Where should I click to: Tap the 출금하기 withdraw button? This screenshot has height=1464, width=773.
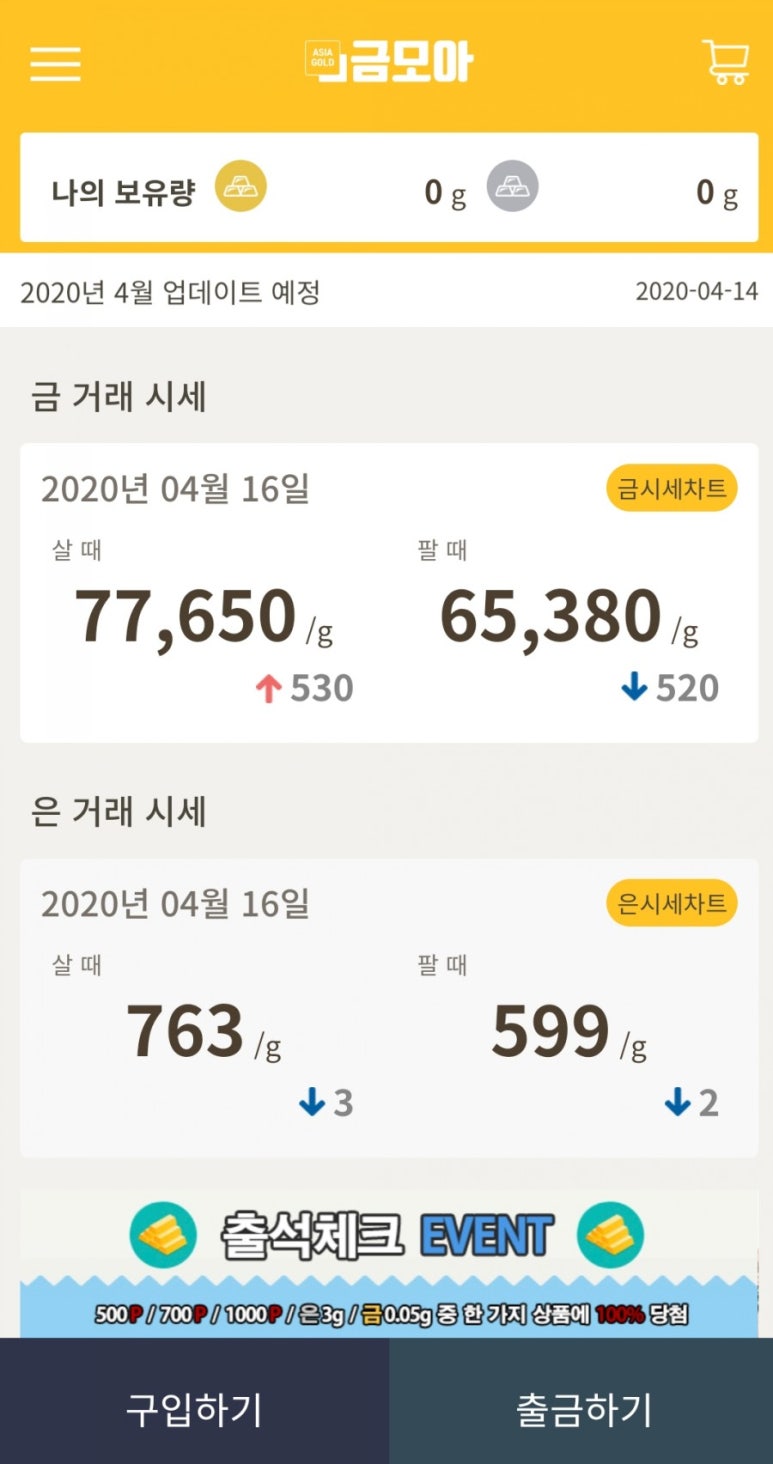tap(582, 1409)
